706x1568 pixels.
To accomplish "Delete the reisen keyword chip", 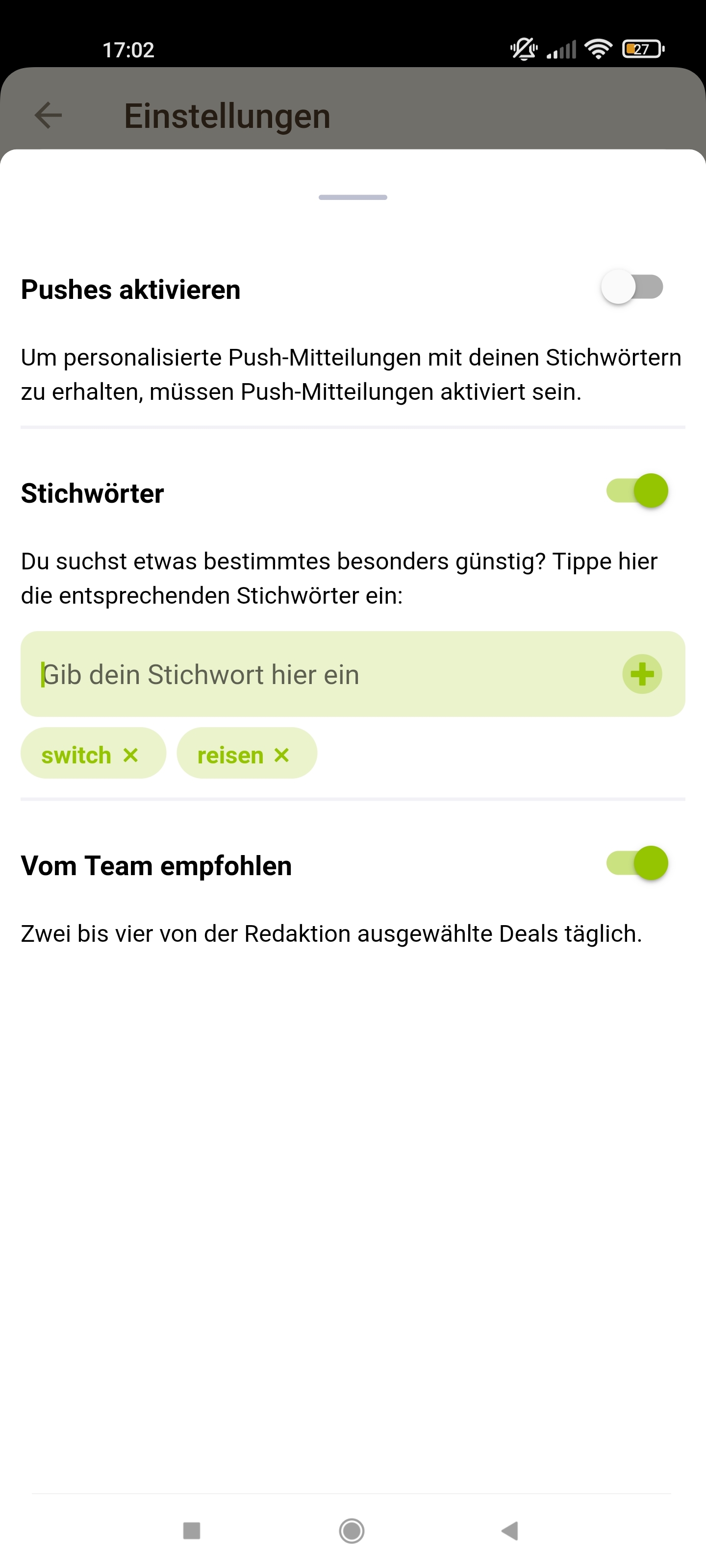I will tap(281, 756).
